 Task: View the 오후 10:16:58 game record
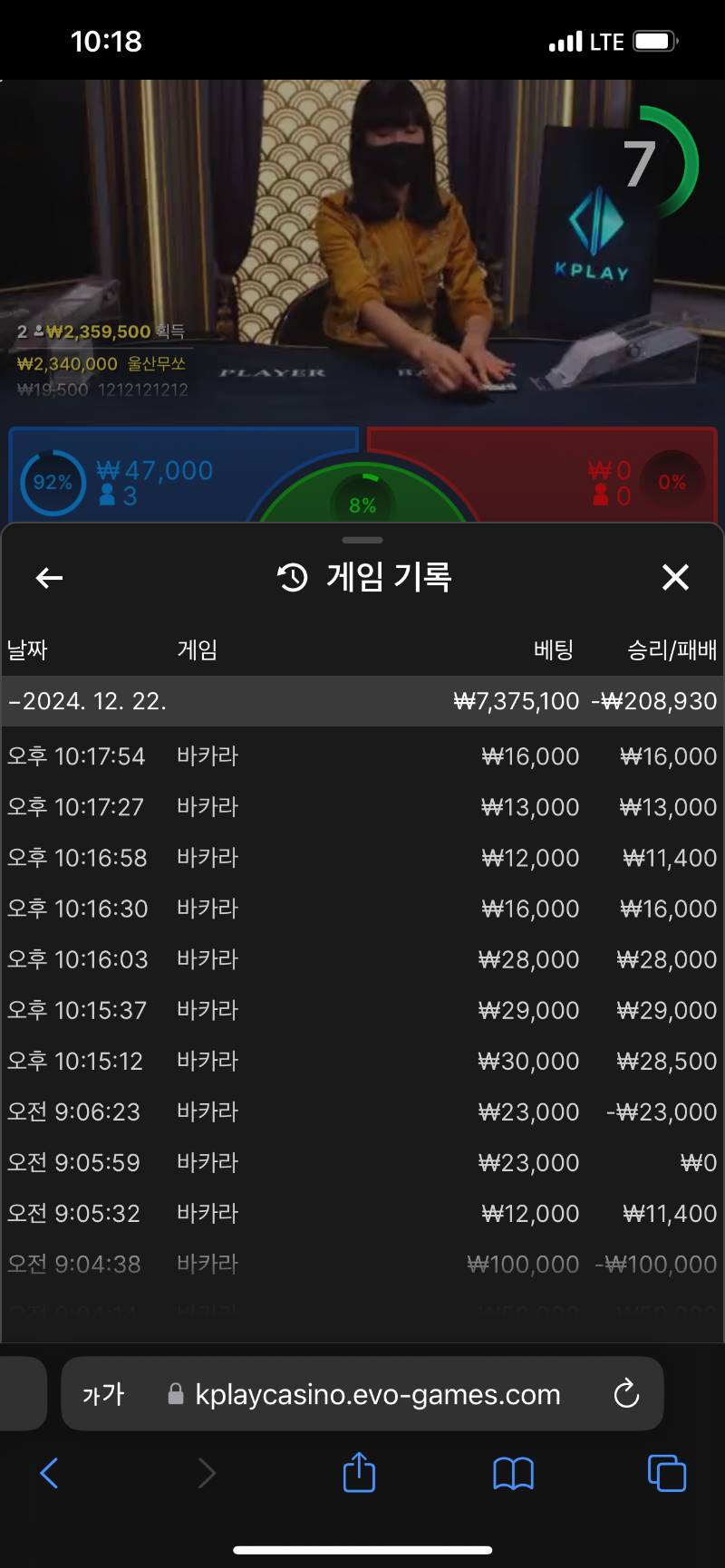click(x=362, y=858)
